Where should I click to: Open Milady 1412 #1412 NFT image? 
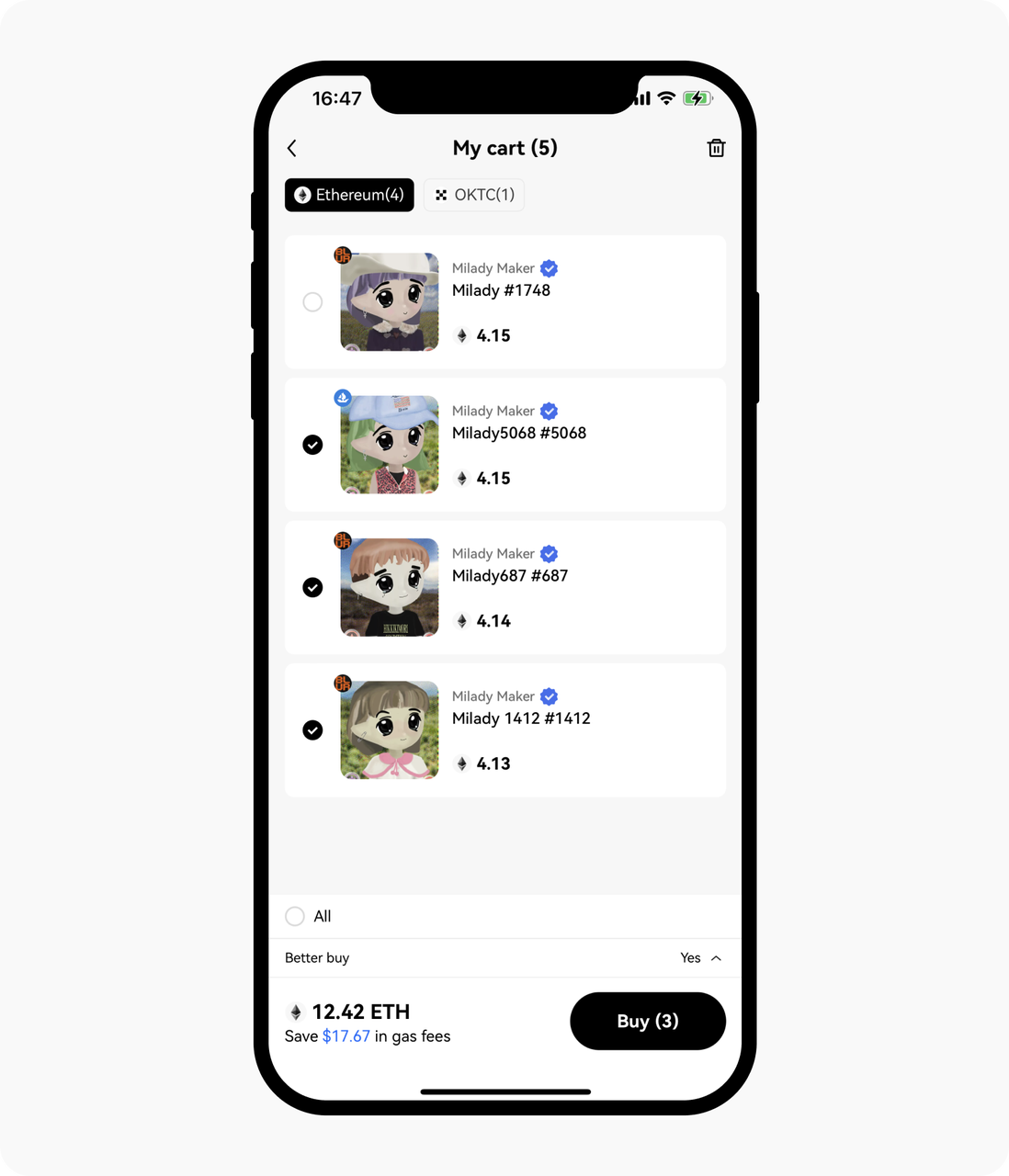coord(390,730)
